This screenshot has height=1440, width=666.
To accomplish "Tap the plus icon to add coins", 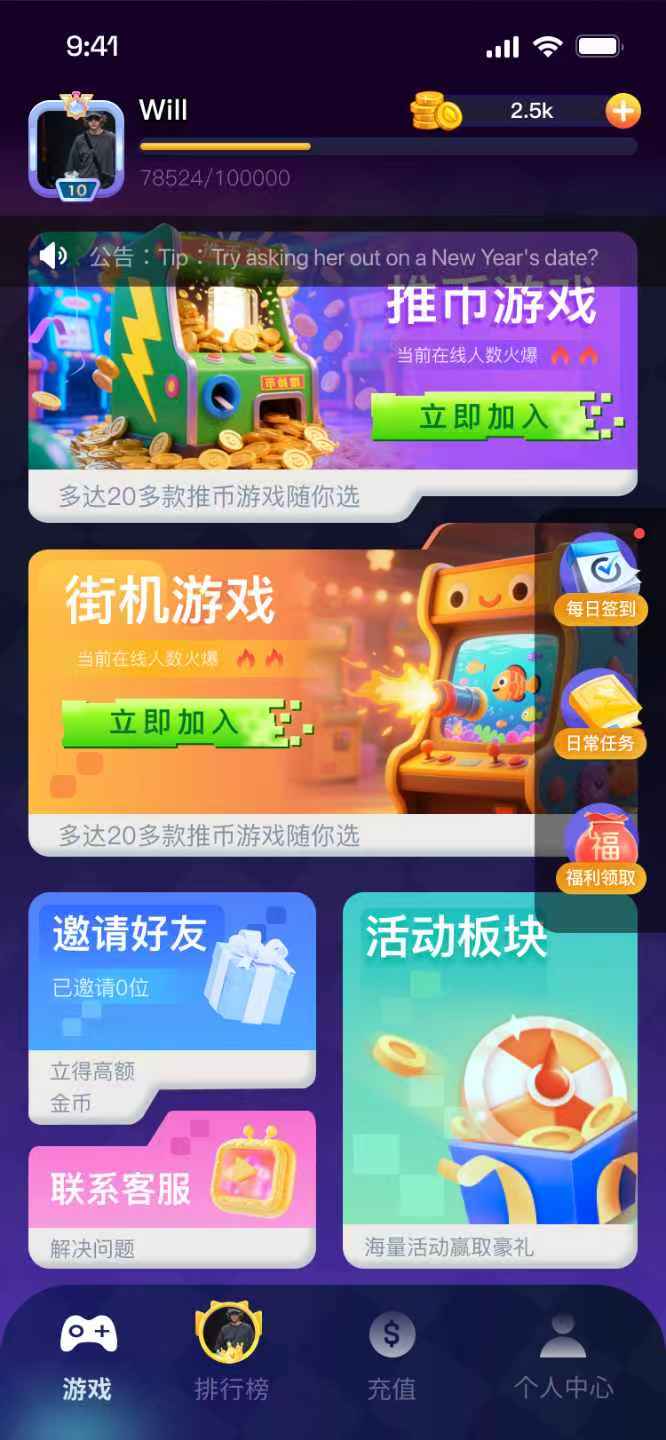I will point(622,111).
